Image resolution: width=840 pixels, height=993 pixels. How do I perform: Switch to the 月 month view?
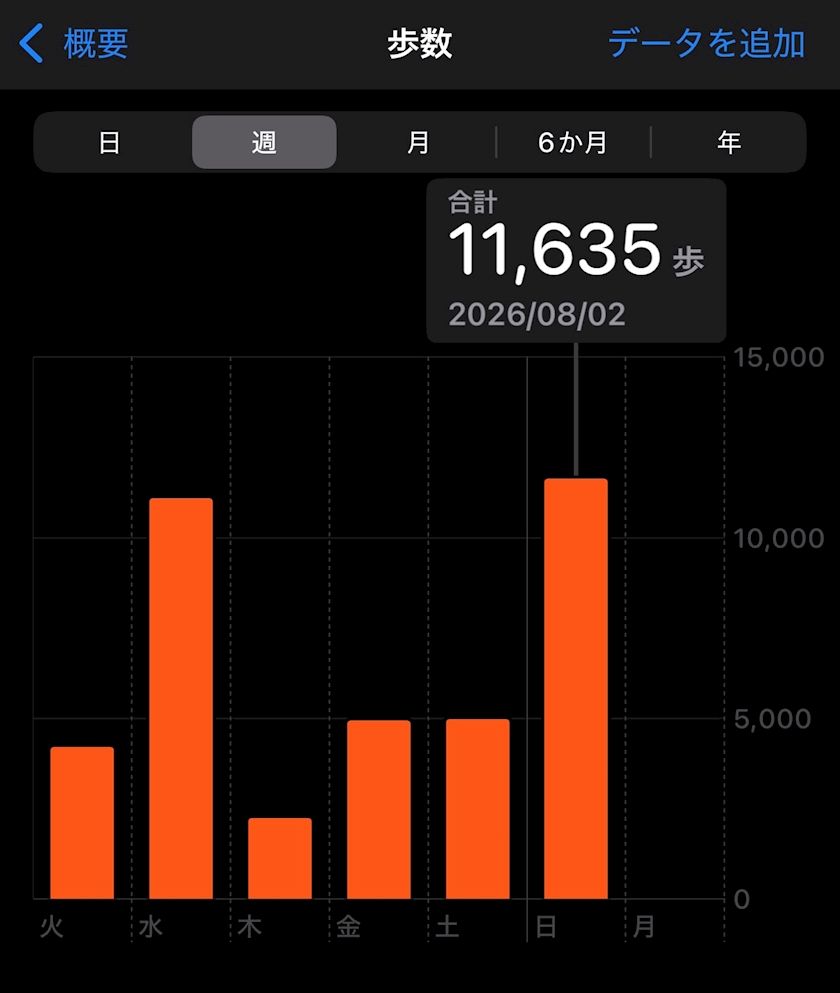click(x=418, y=142)
